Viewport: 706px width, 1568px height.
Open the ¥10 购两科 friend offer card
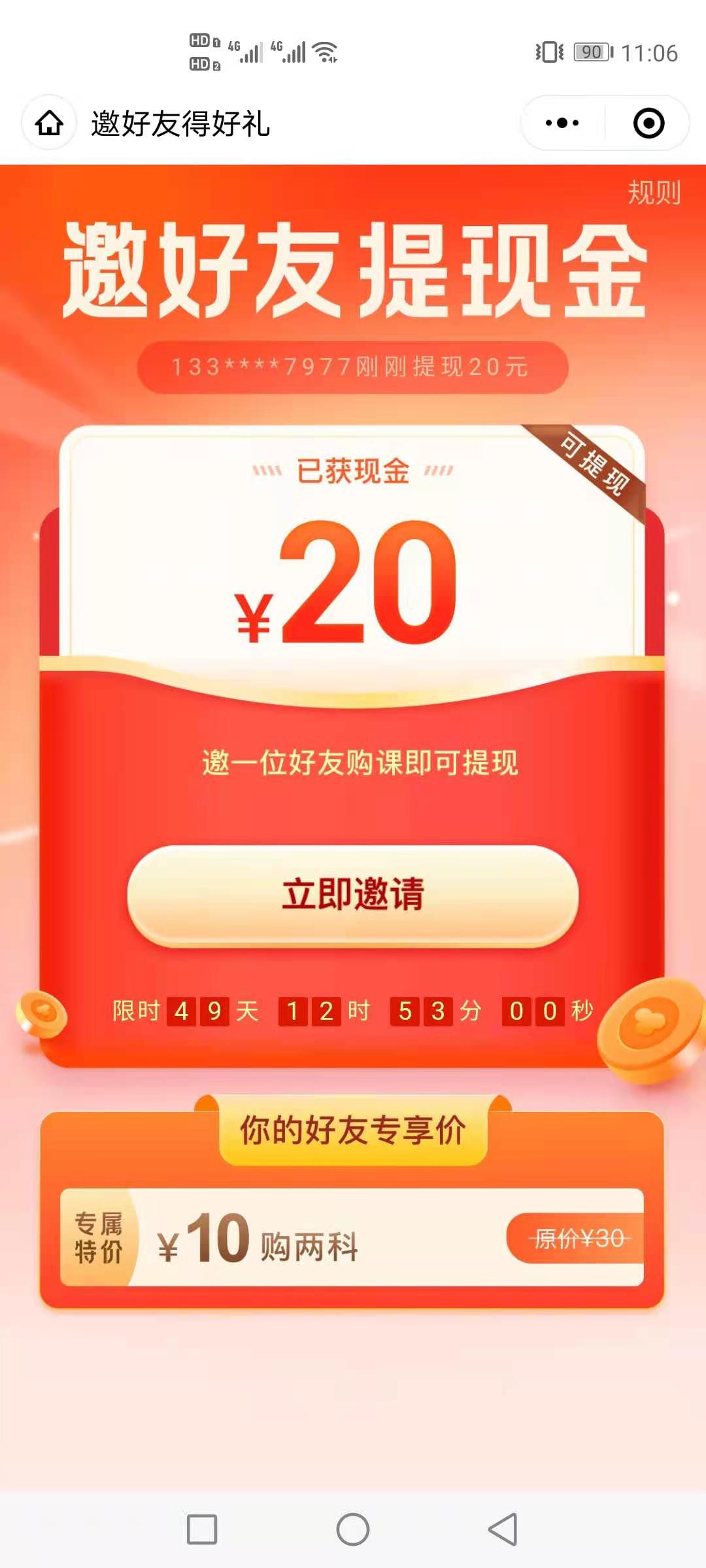pyautogui.click(x=352, y=1237)
